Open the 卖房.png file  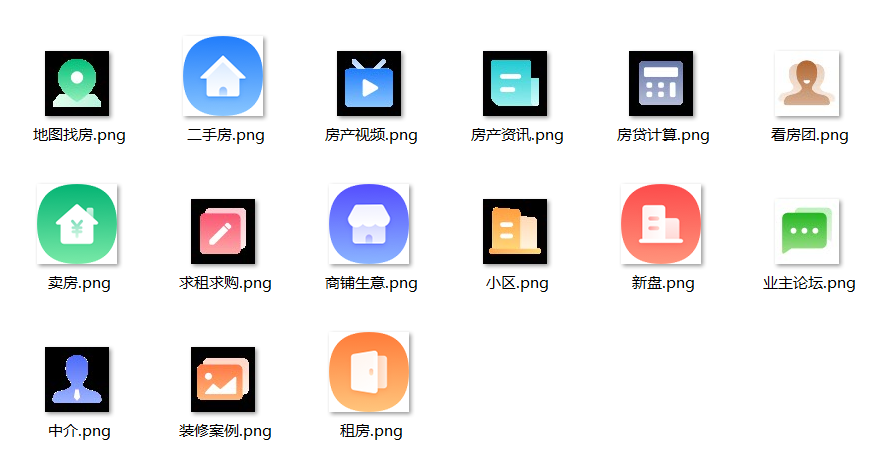(77, 224)
